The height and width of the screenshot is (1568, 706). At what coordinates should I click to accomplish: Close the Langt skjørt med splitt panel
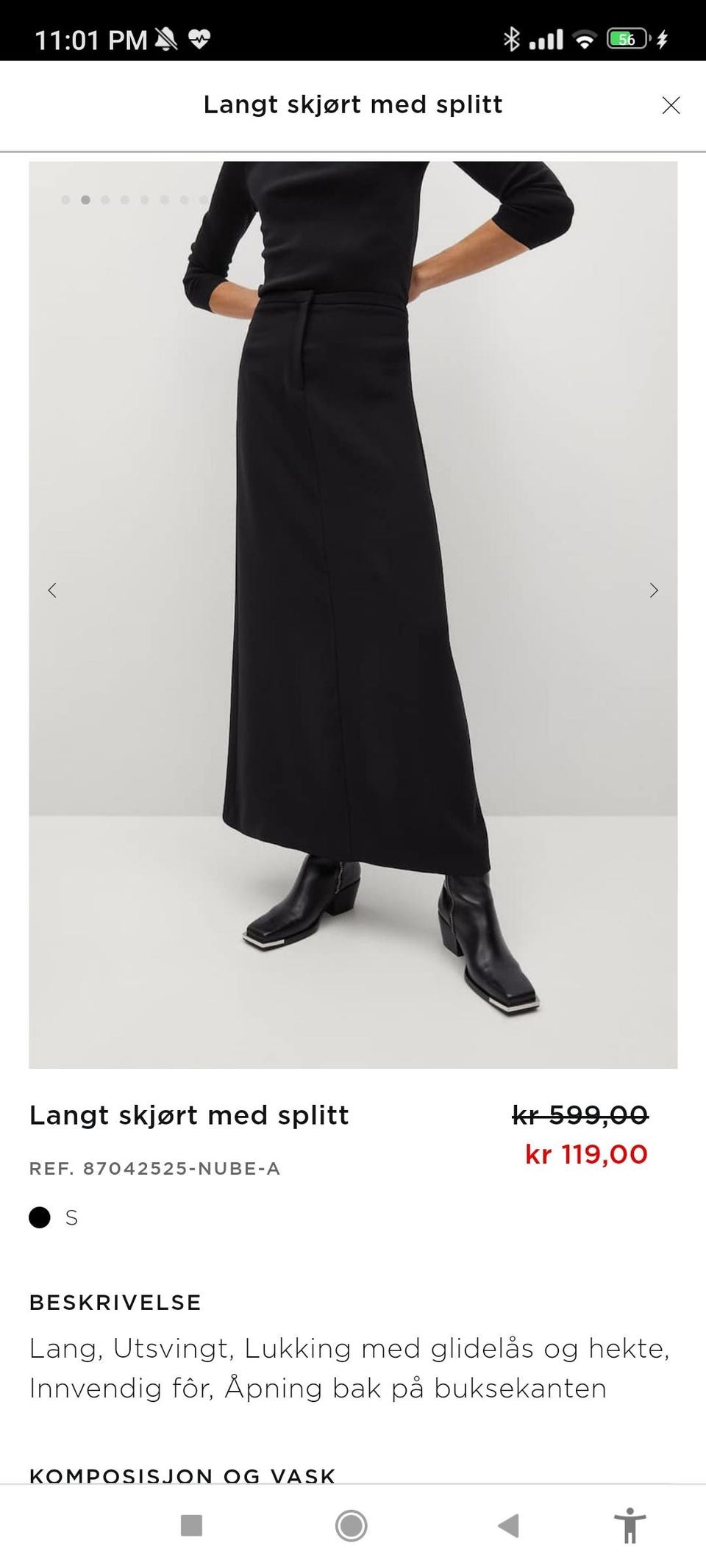point(671,105)
